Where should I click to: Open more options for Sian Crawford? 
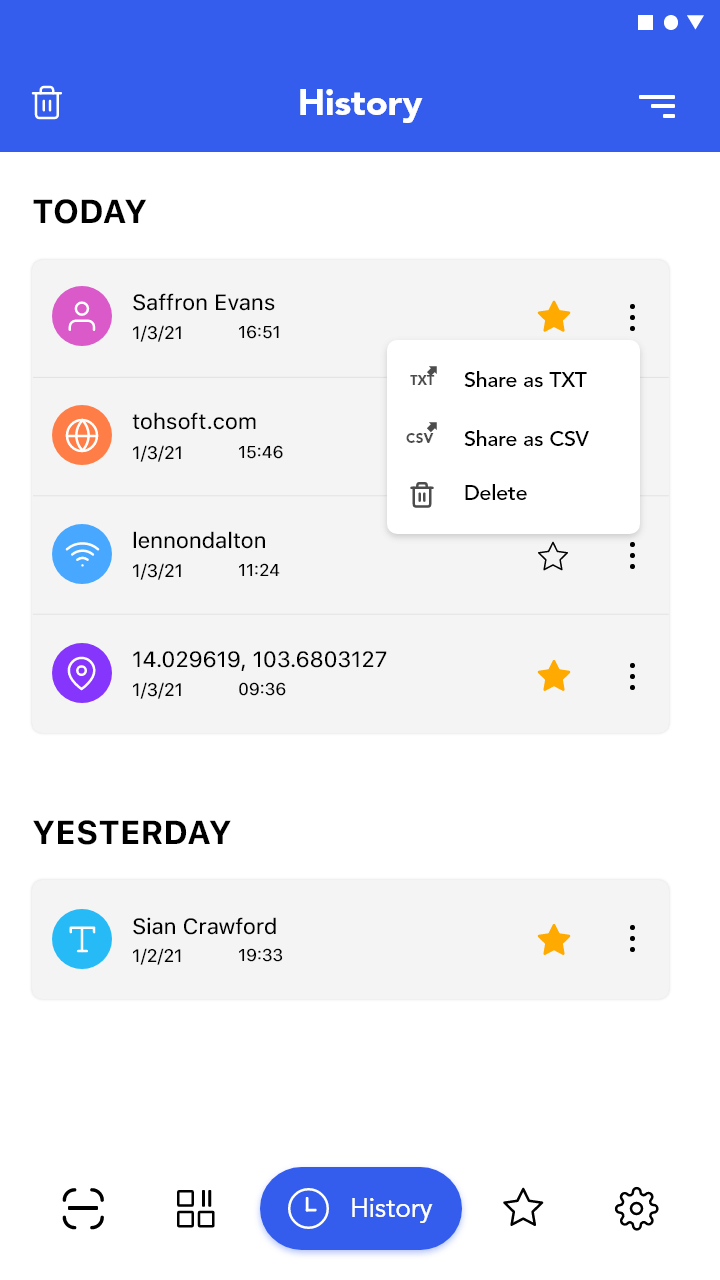coord(632,938)
